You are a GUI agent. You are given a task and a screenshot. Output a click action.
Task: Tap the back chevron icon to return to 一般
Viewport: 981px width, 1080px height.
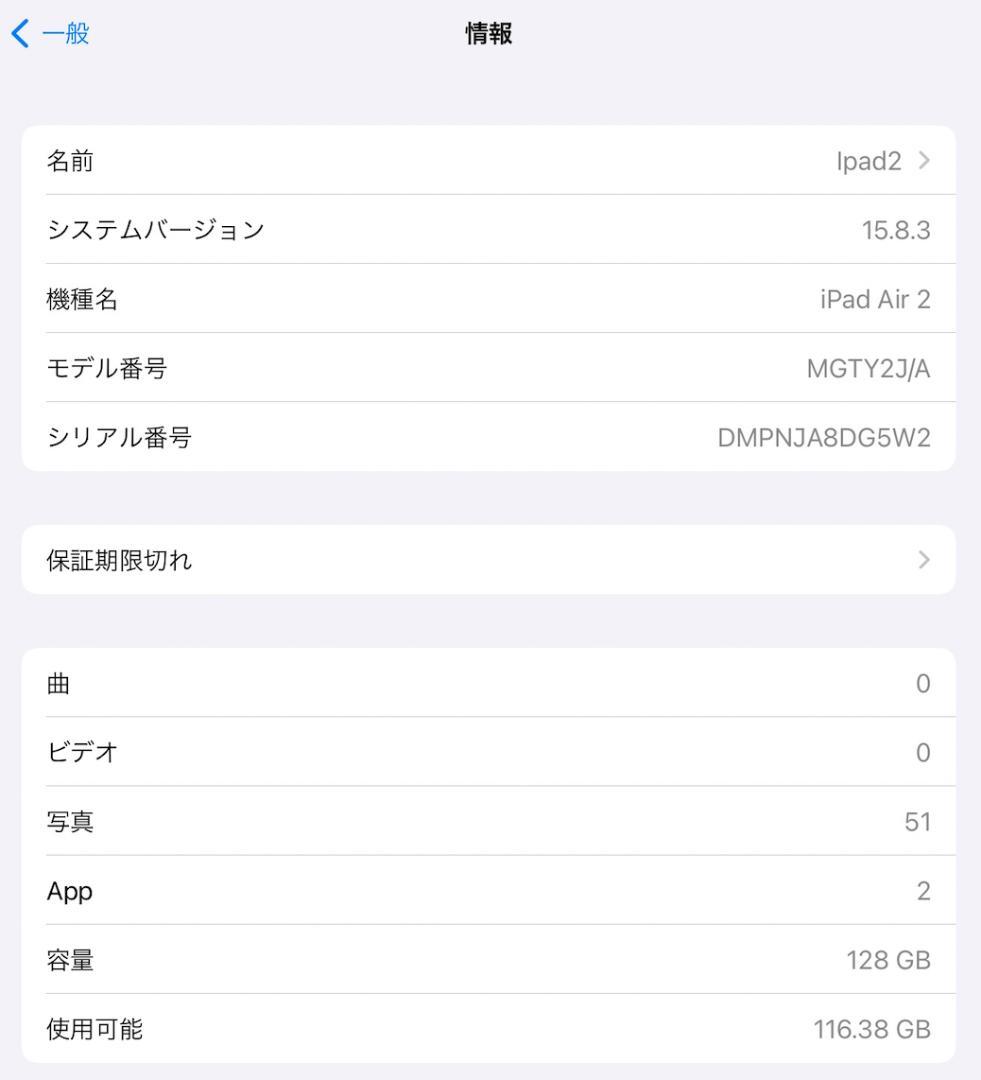[18, 33]
